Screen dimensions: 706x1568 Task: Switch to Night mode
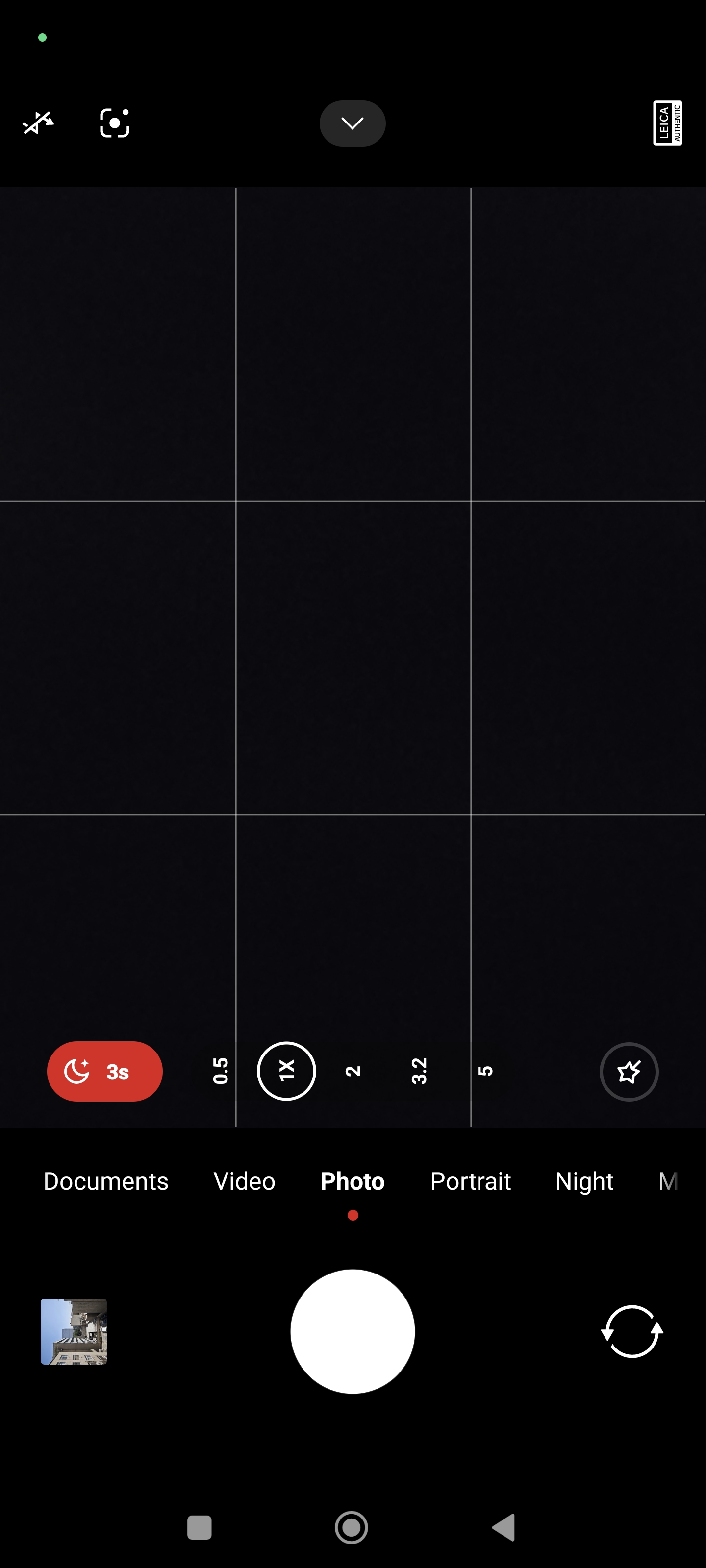tap(584, 1181)
